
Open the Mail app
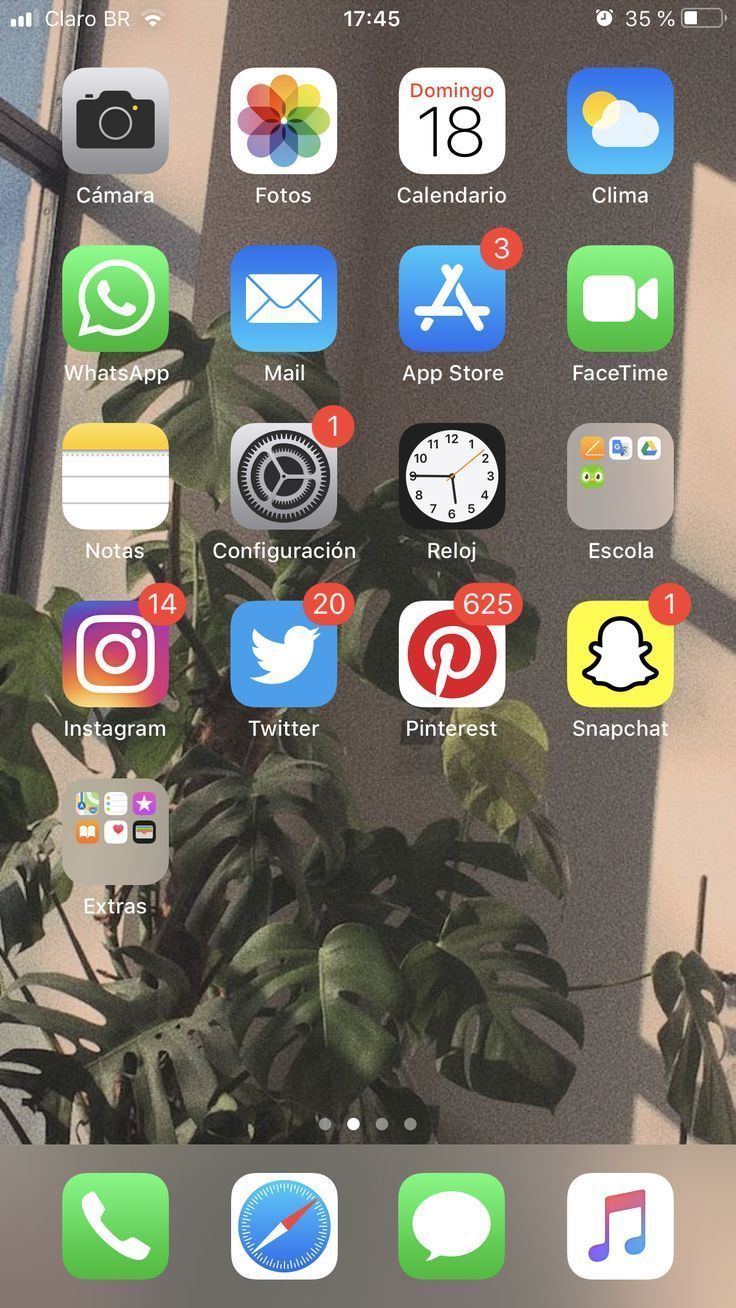coord(283,299)
